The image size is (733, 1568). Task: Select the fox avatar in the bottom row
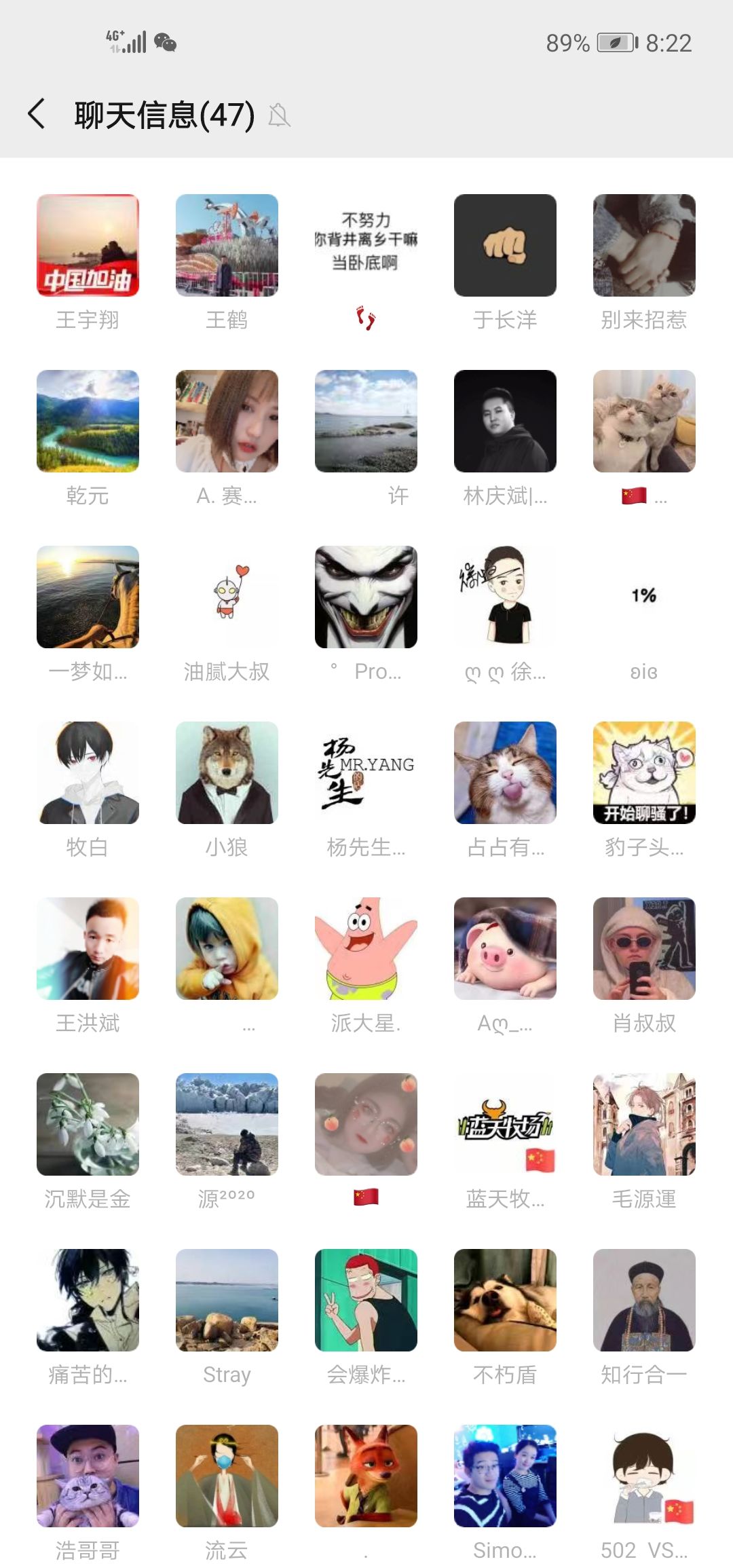pos(366,1475)
